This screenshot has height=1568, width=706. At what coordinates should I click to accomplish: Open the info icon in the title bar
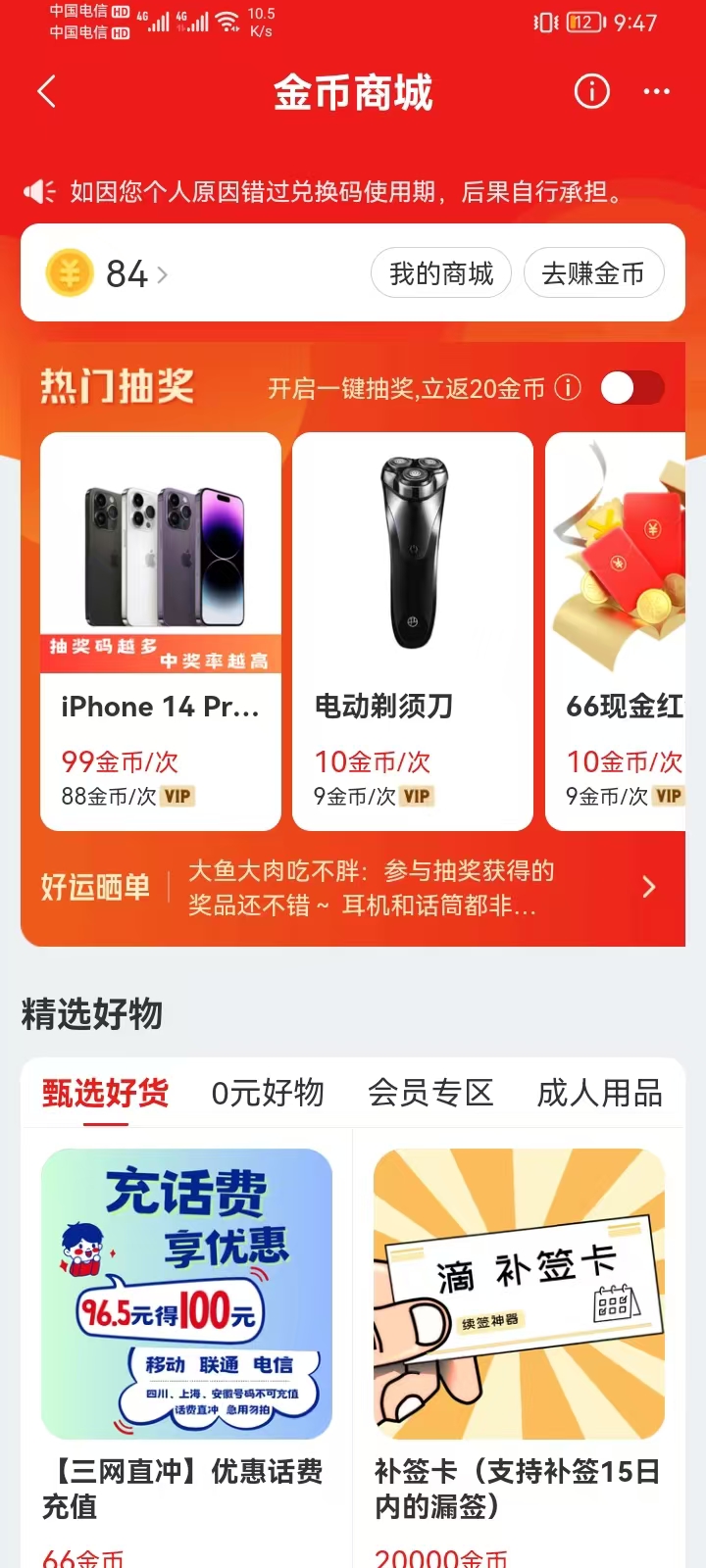click(591, 92)
